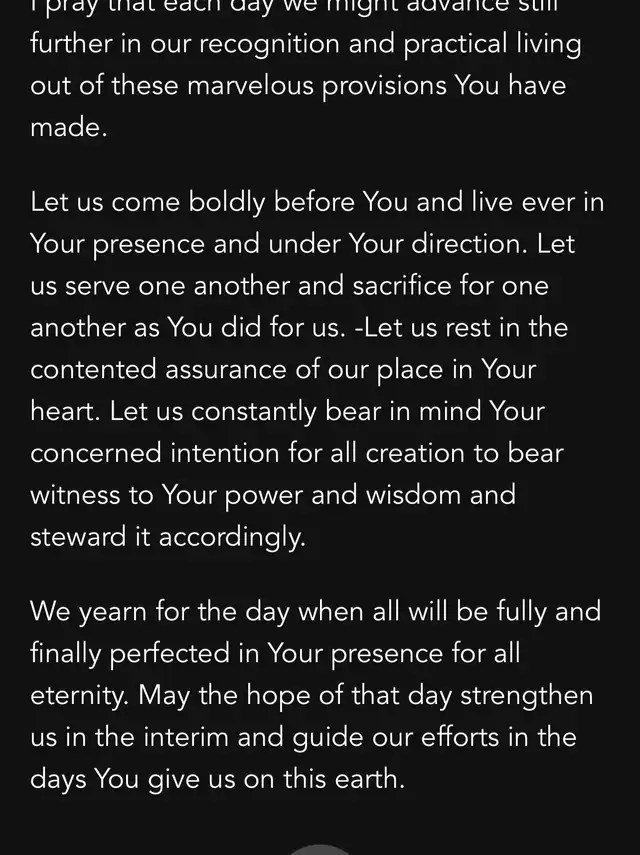This screenshot has width=640, height=855.
Task: Tap the gray circular button below the prayer
Action: pos(320,849)
